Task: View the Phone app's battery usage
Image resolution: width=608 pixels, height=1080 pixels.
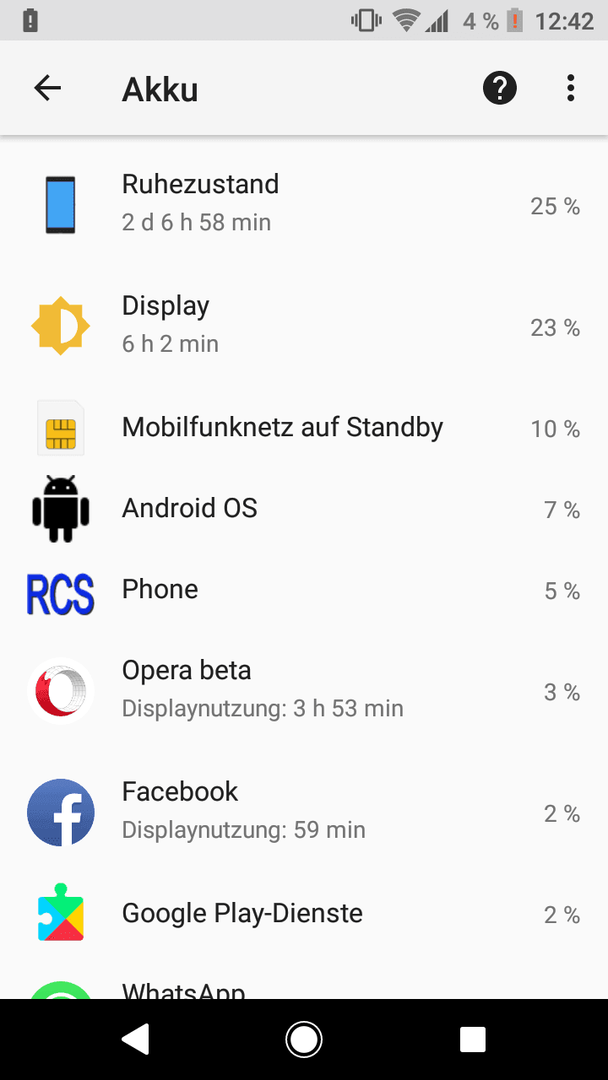Action: pyautogui.click(x=304, y=590)
